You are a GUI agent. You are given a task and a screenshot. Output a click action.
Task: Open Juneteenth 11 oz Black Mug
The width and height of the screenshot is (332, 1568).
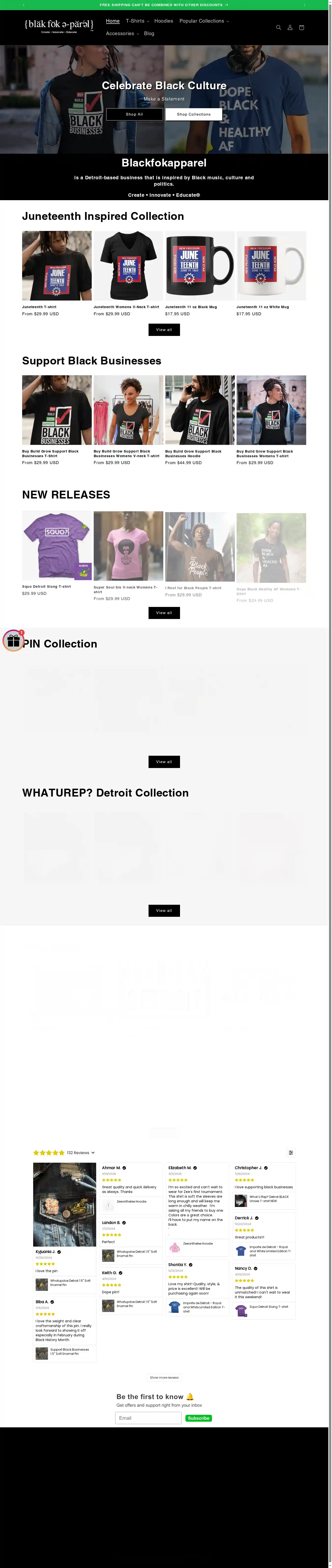tap(199, 265)
